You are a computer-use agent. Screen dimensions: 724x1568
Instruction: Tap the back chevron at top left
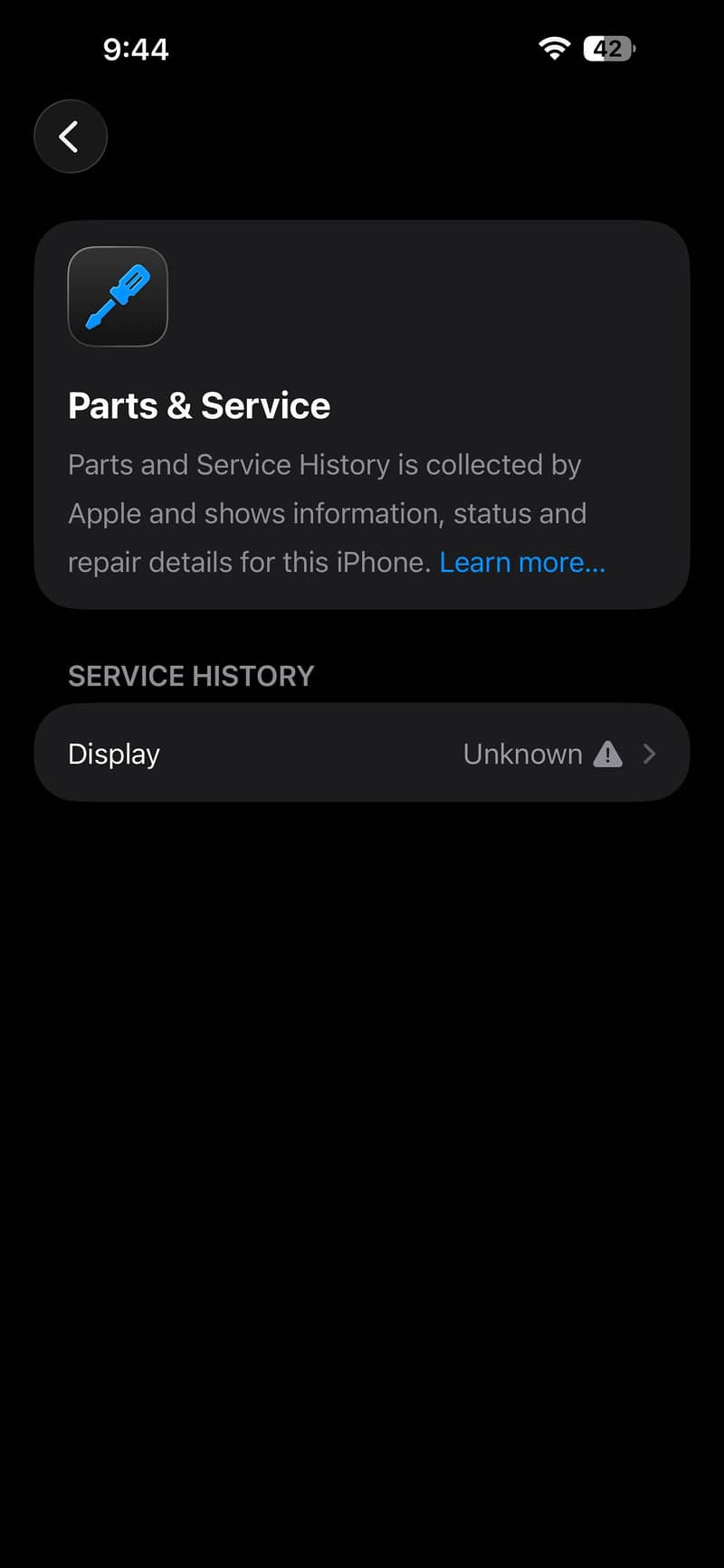coord(70,136)
